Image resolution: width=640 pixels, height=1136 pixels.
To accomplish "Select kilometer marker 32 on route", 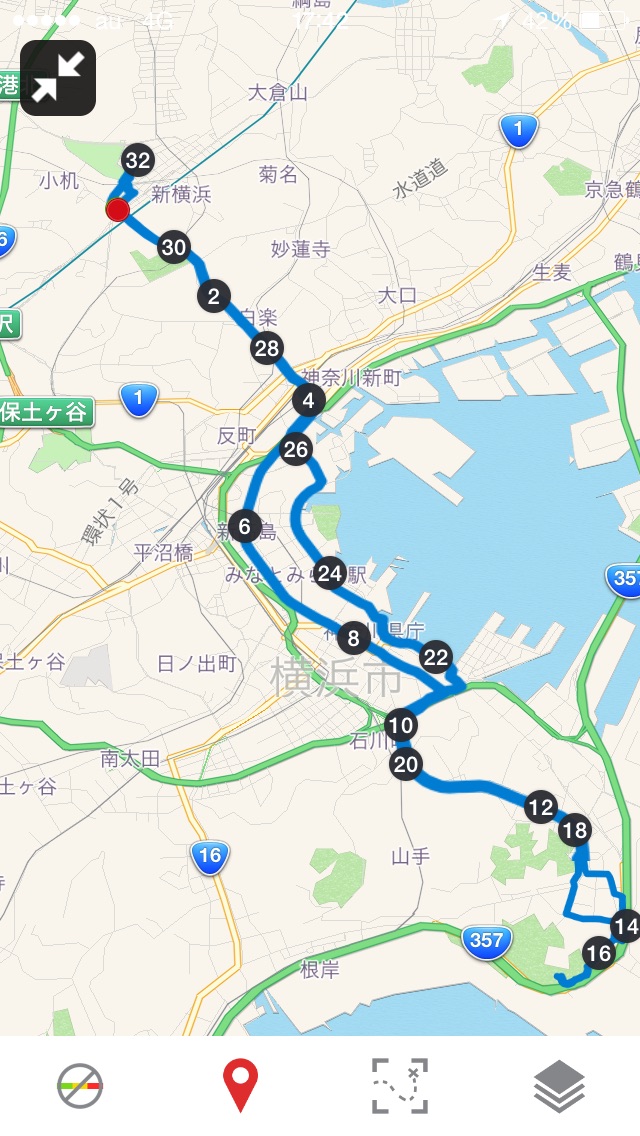I will pyautogui.click(x=138, y=160).
